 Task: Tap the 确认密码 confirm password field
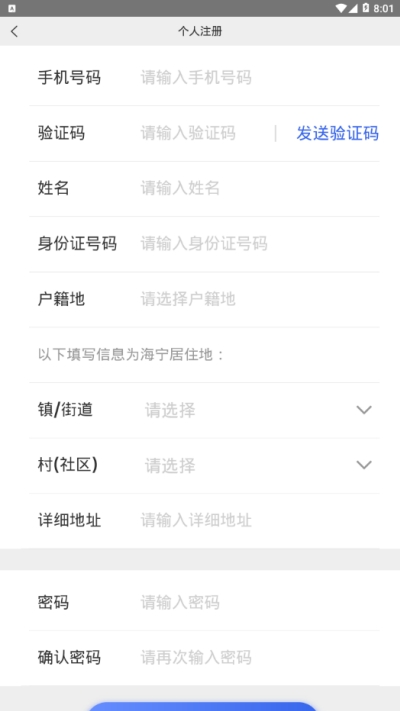[x=259, y=657]
